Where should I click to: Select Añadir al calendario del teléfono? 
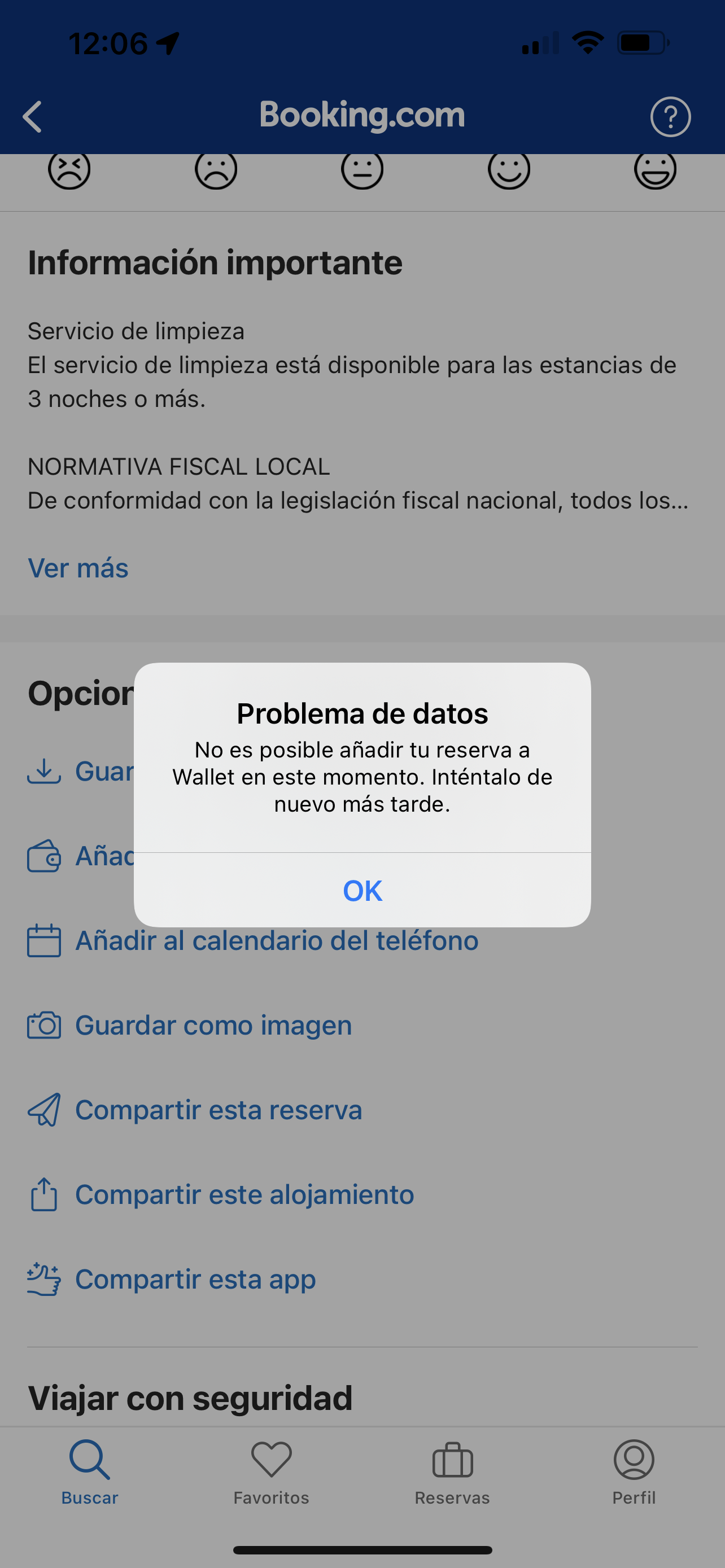(276, 940)
